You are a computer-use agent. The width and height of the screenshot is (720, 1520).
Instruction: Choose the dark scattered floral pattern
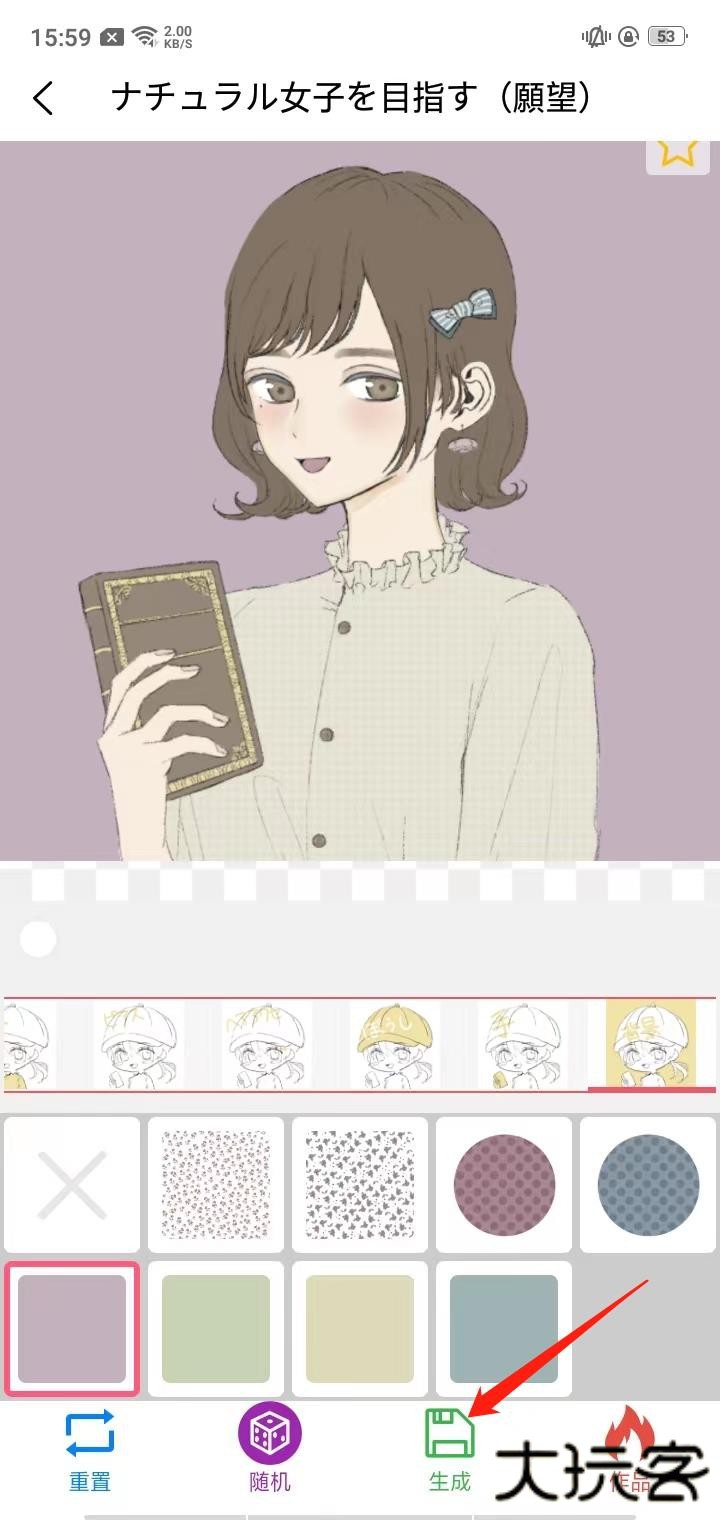click(x=360, y=1185)
